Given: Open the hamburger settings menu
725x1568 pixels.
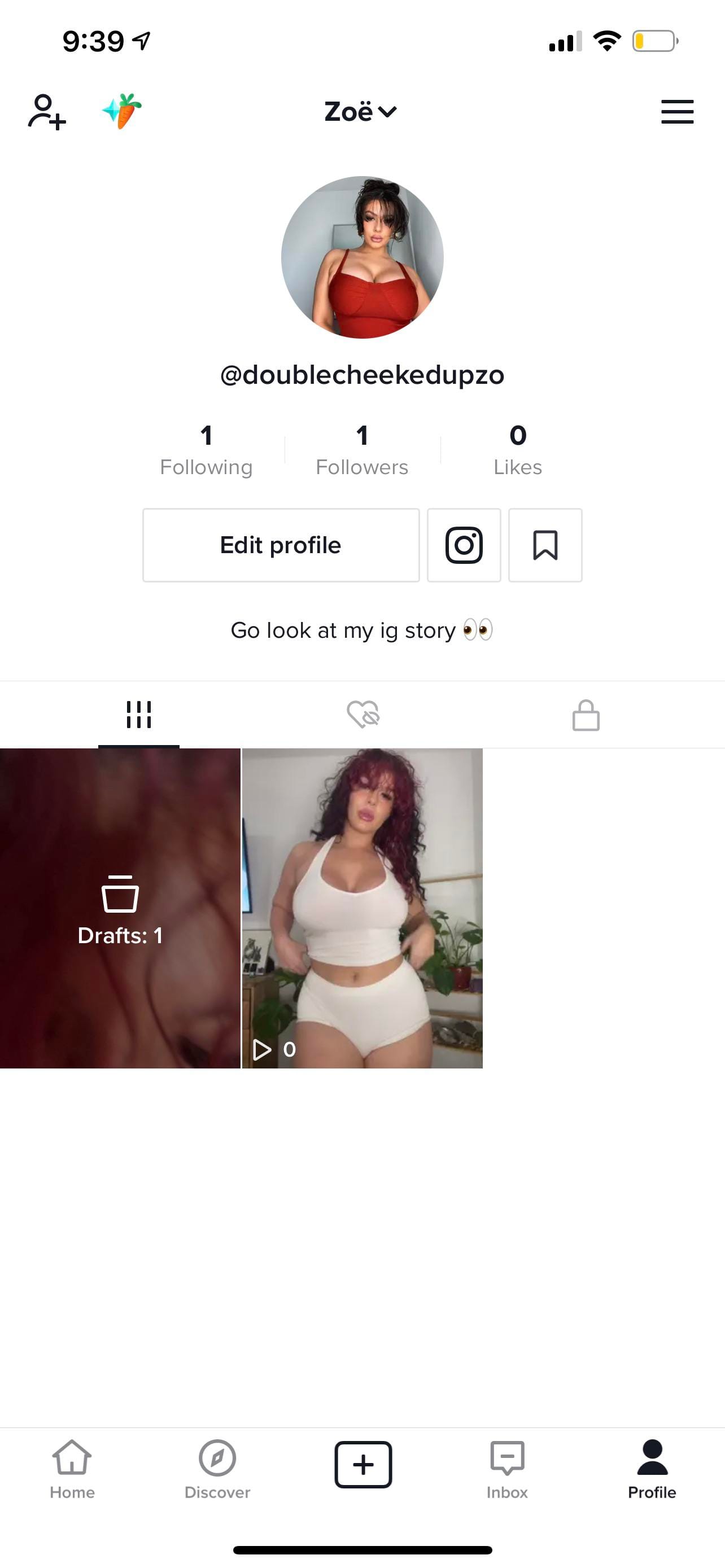Looking at the screenshot, I should (x=677, y=111).
